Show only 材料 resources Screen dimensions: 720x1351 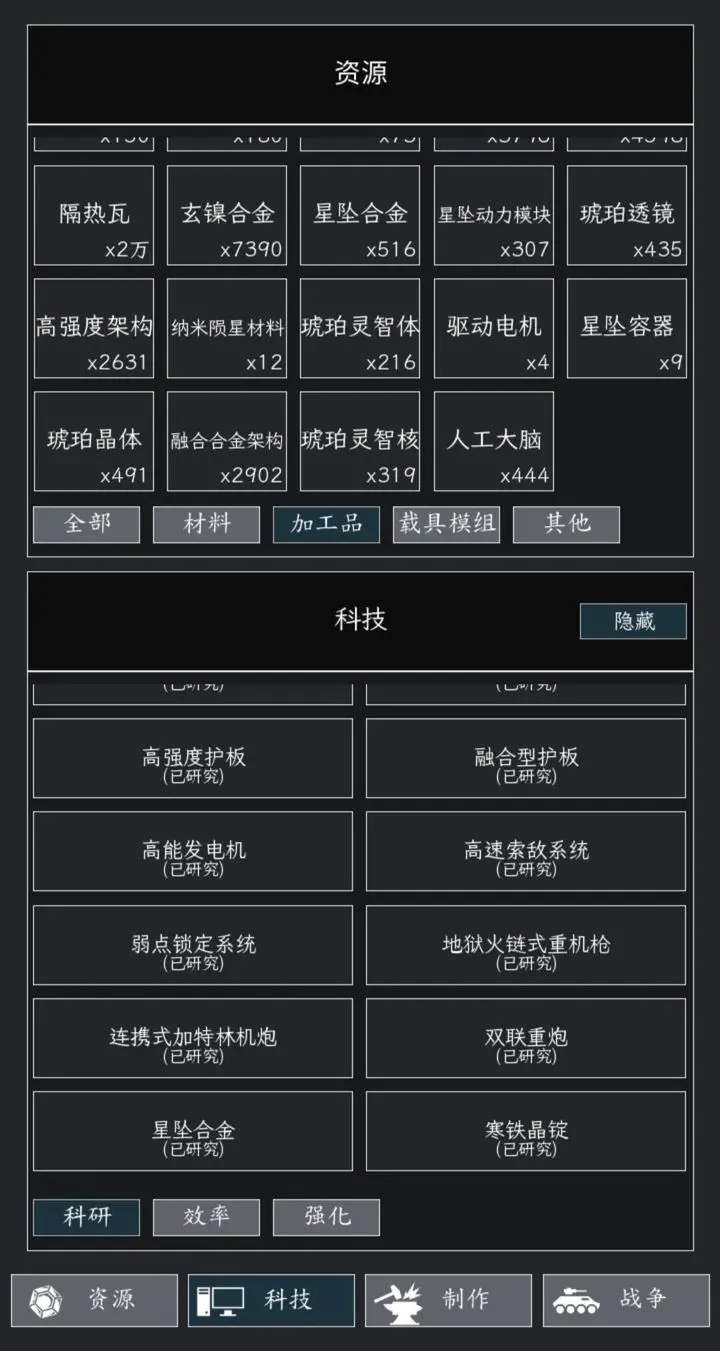(206, 524)
